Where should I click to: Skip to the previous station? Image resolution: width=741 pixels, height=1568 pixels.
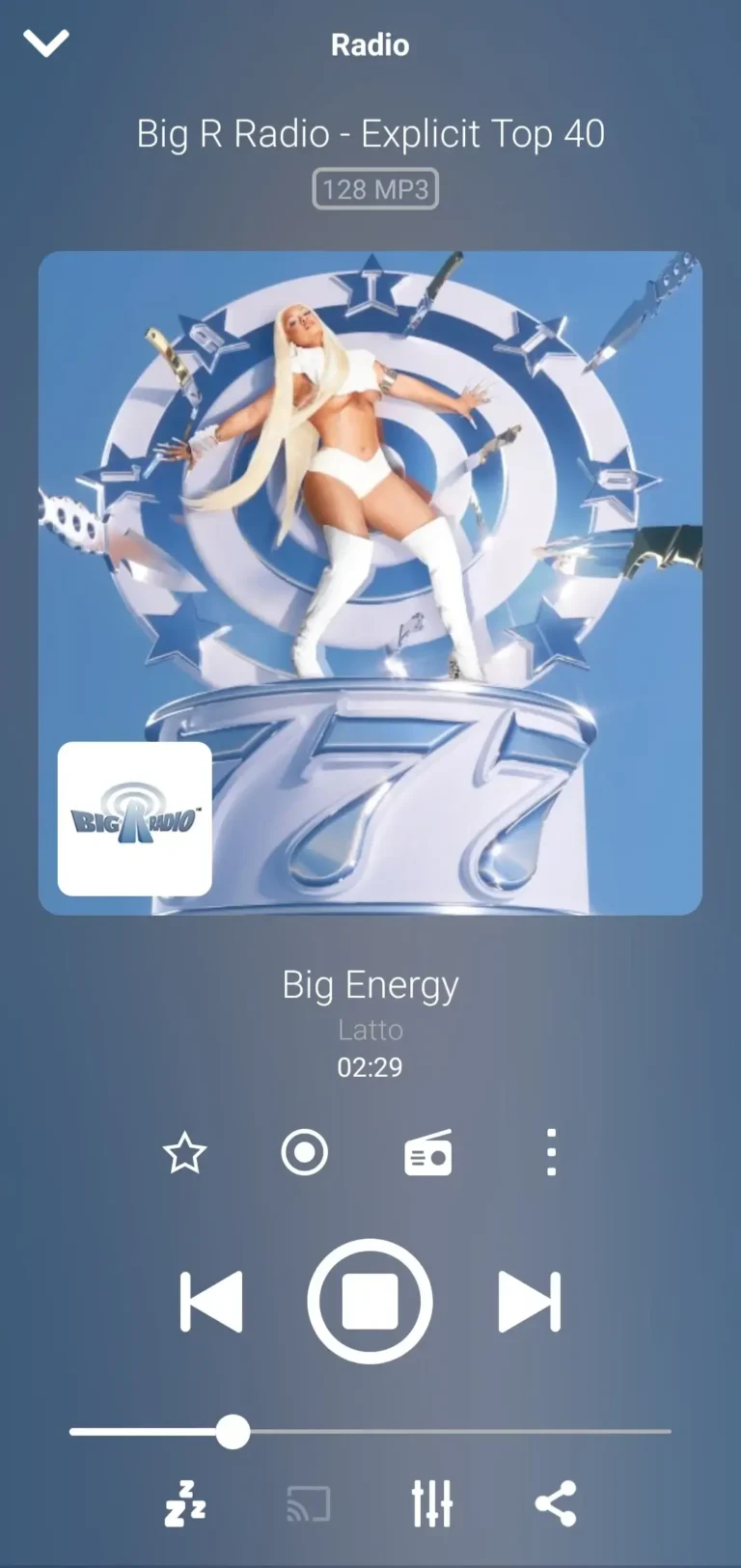click(211, 1302)
